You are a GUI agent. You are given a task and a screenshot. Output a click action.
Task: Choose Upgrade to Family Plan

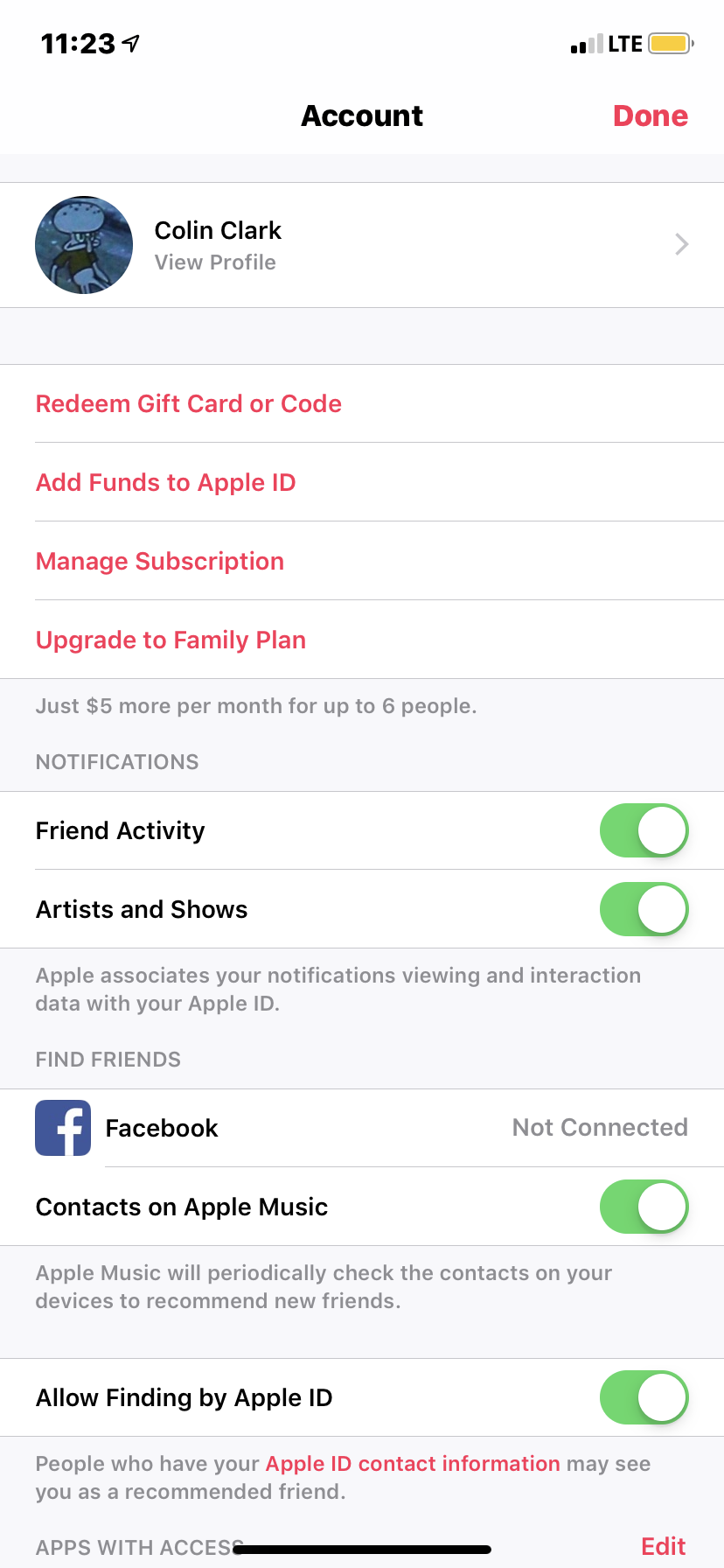171,640
